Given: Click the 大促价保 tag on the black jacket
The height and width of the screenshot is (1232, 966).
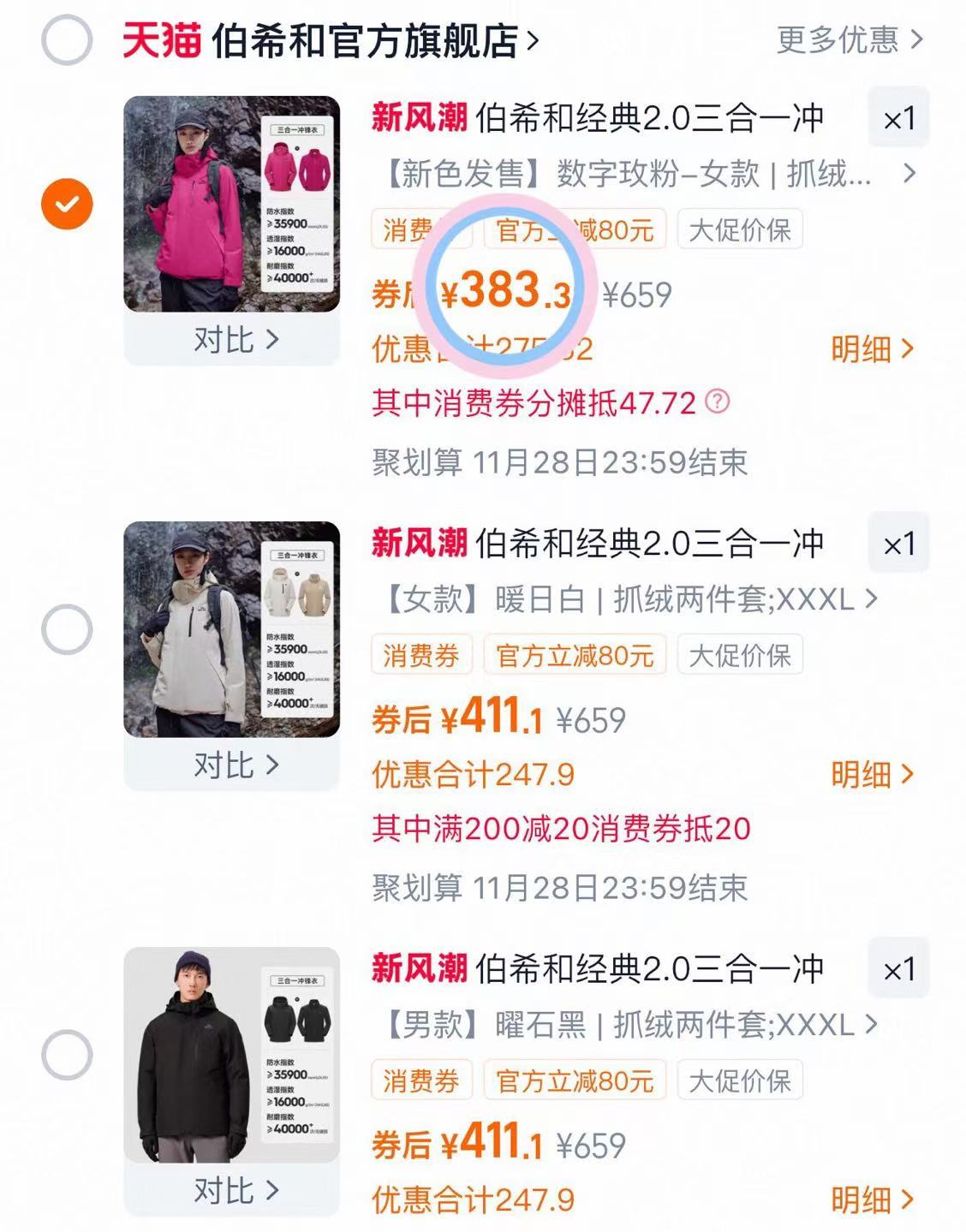Looking at the screenshot, I should 740,1081.
